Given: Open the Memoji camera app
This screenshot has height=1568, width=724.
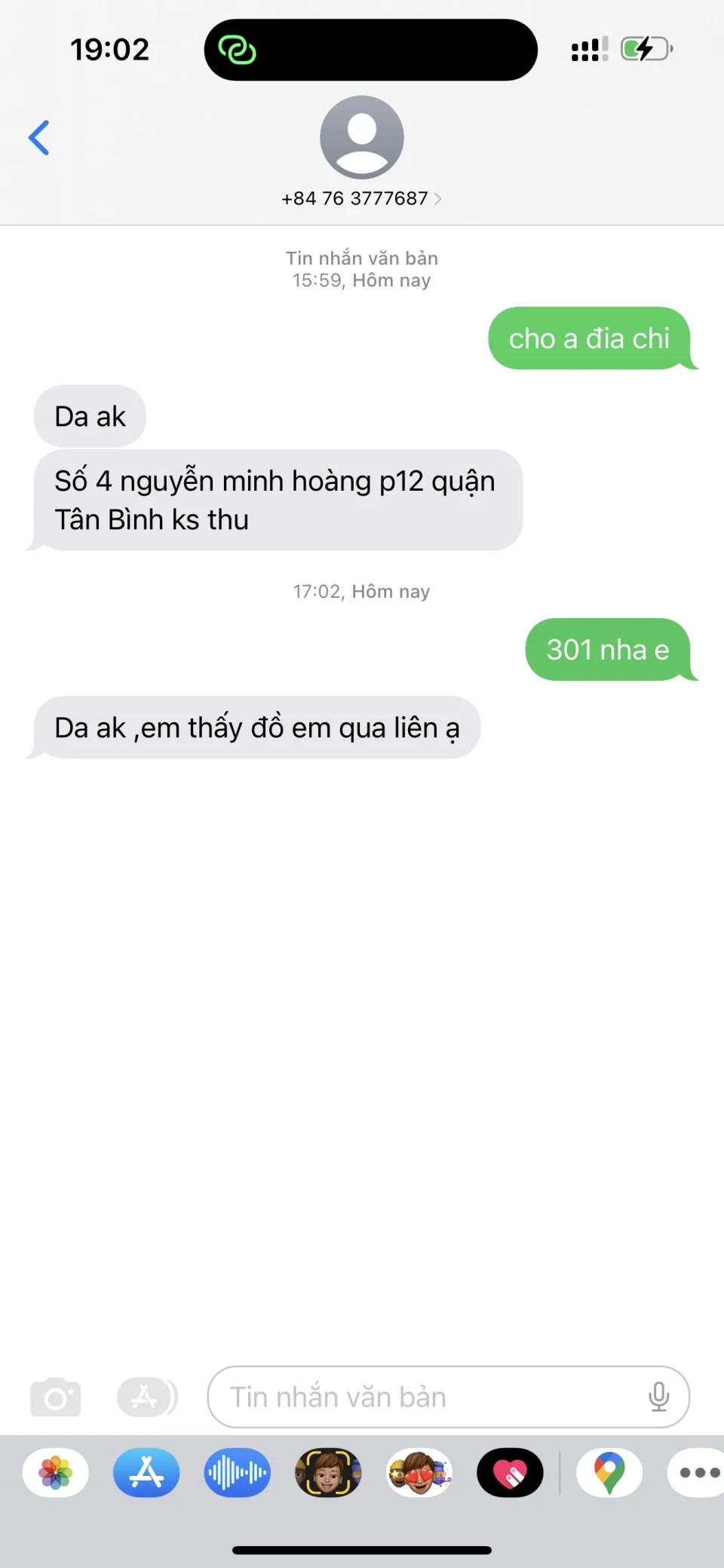Looking at the screenshot, I should click(x=328, y=1472).
